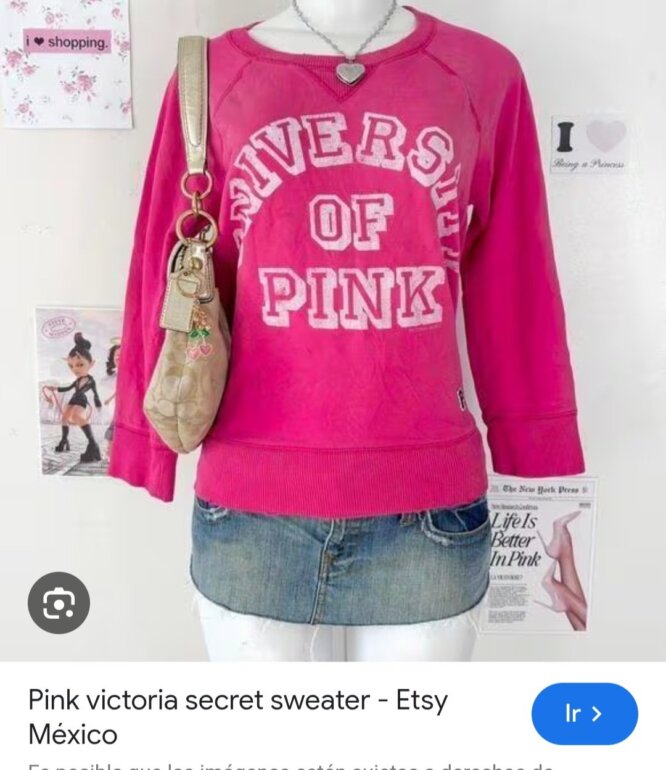Open the pink sweater product image
This screenshot has width=666, height=770.
(x=333, y=330)
